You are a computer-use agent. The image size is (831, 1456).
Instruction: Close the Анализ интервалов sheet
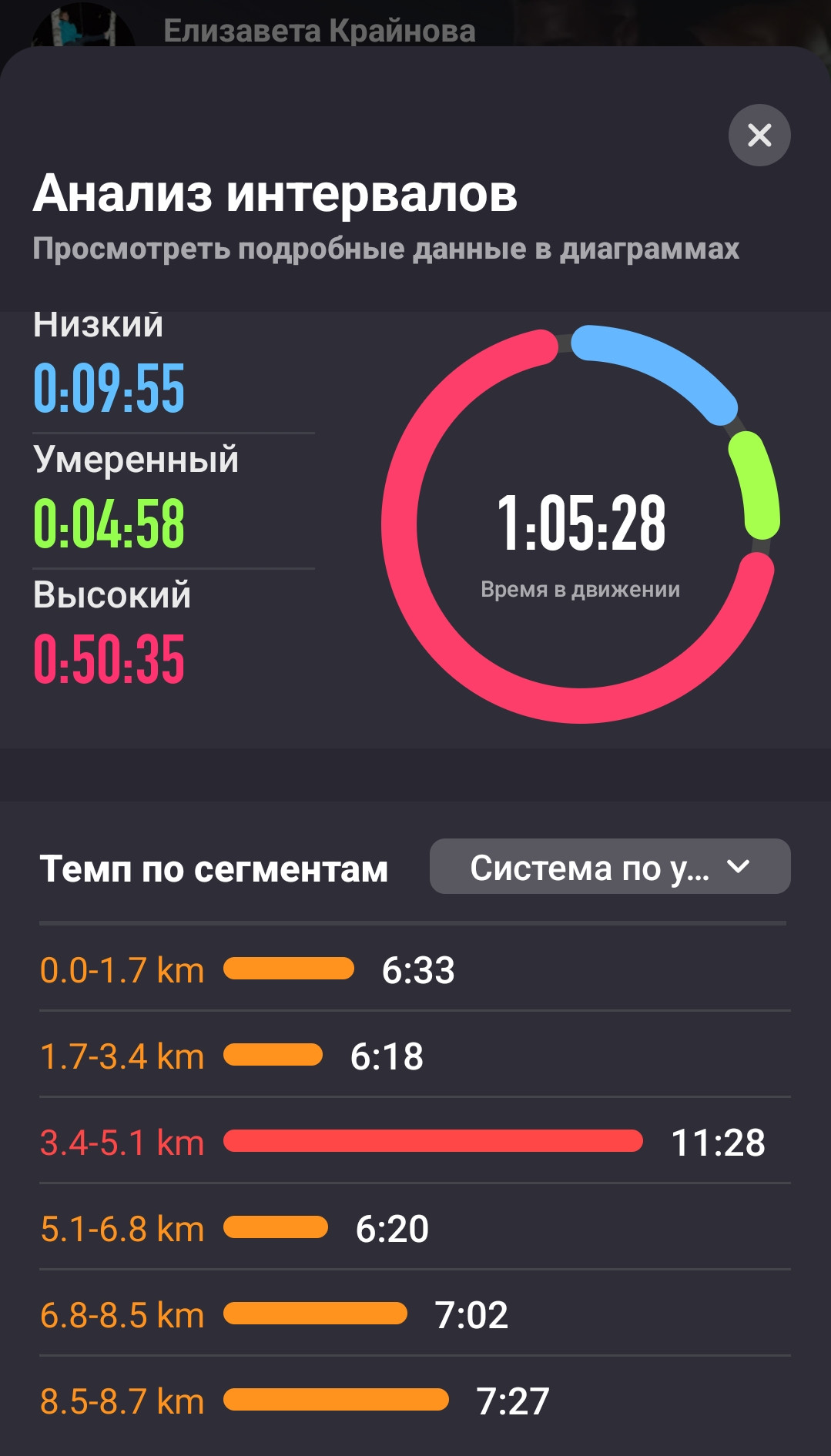(x=759, y=135)
